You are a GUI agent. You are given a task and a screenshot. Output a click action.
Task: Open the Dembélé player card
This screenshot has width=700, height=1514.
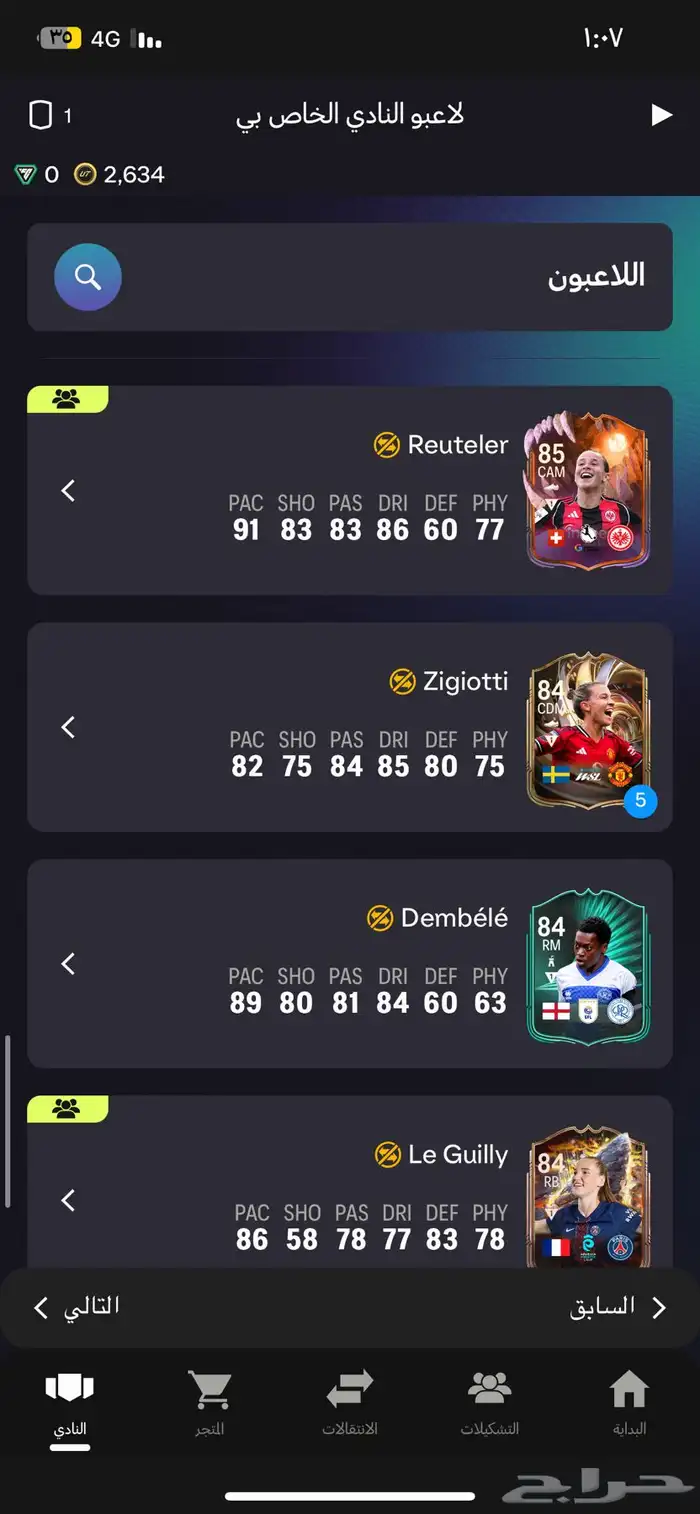pyautogui.click(x=350, y=963)
